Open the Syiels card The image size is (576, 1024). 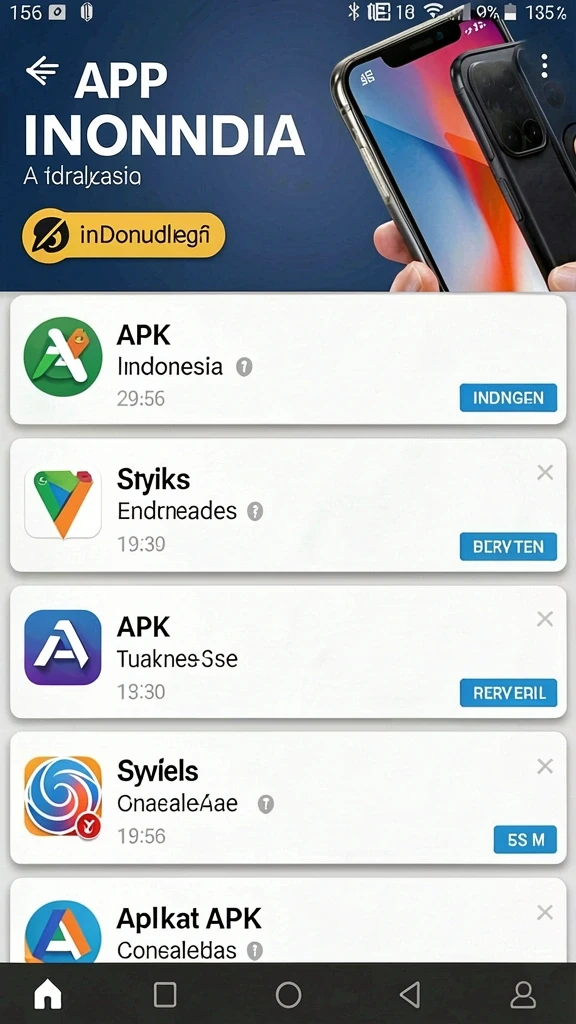(288, 798)
